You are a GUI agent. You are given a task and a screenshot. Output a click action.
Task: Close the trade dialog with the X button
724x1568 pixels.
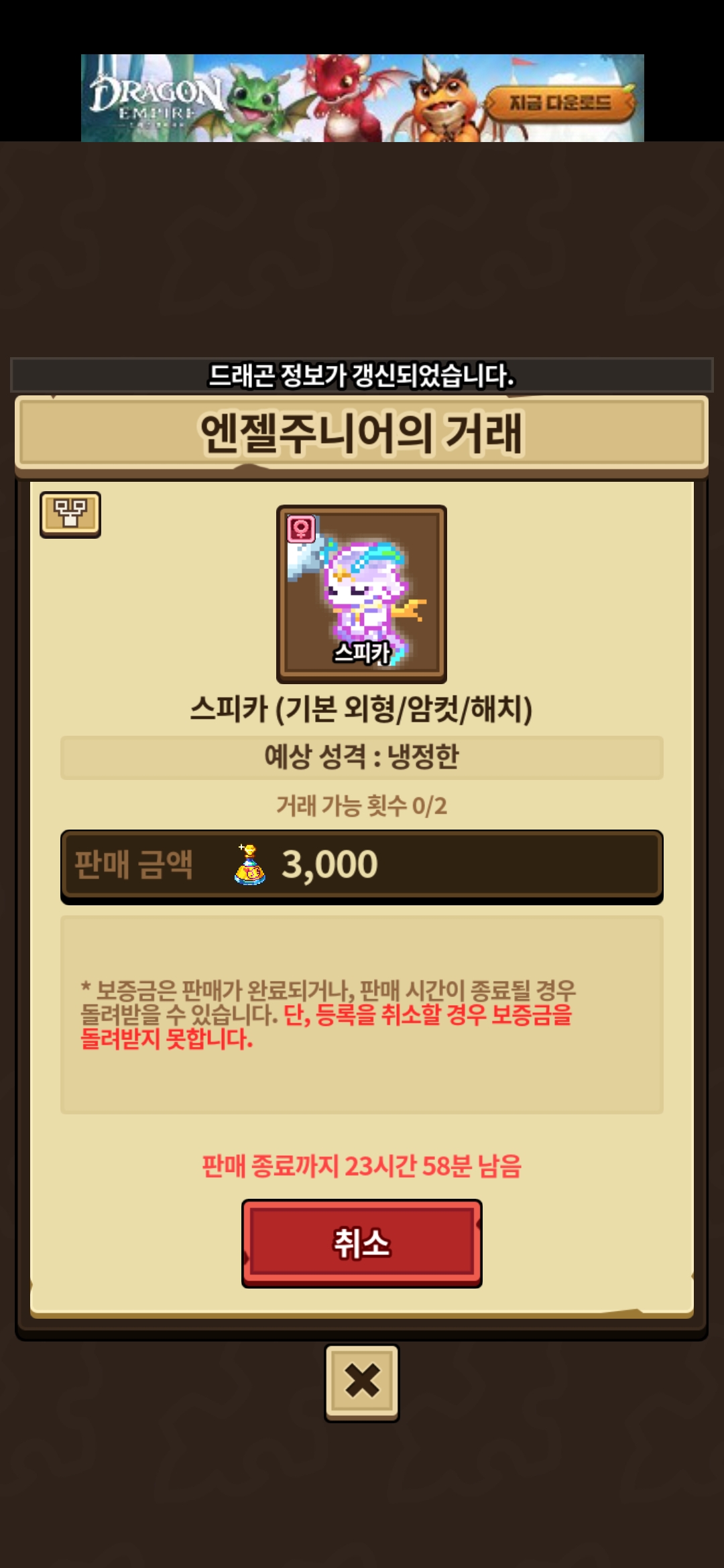(361, 1382)
